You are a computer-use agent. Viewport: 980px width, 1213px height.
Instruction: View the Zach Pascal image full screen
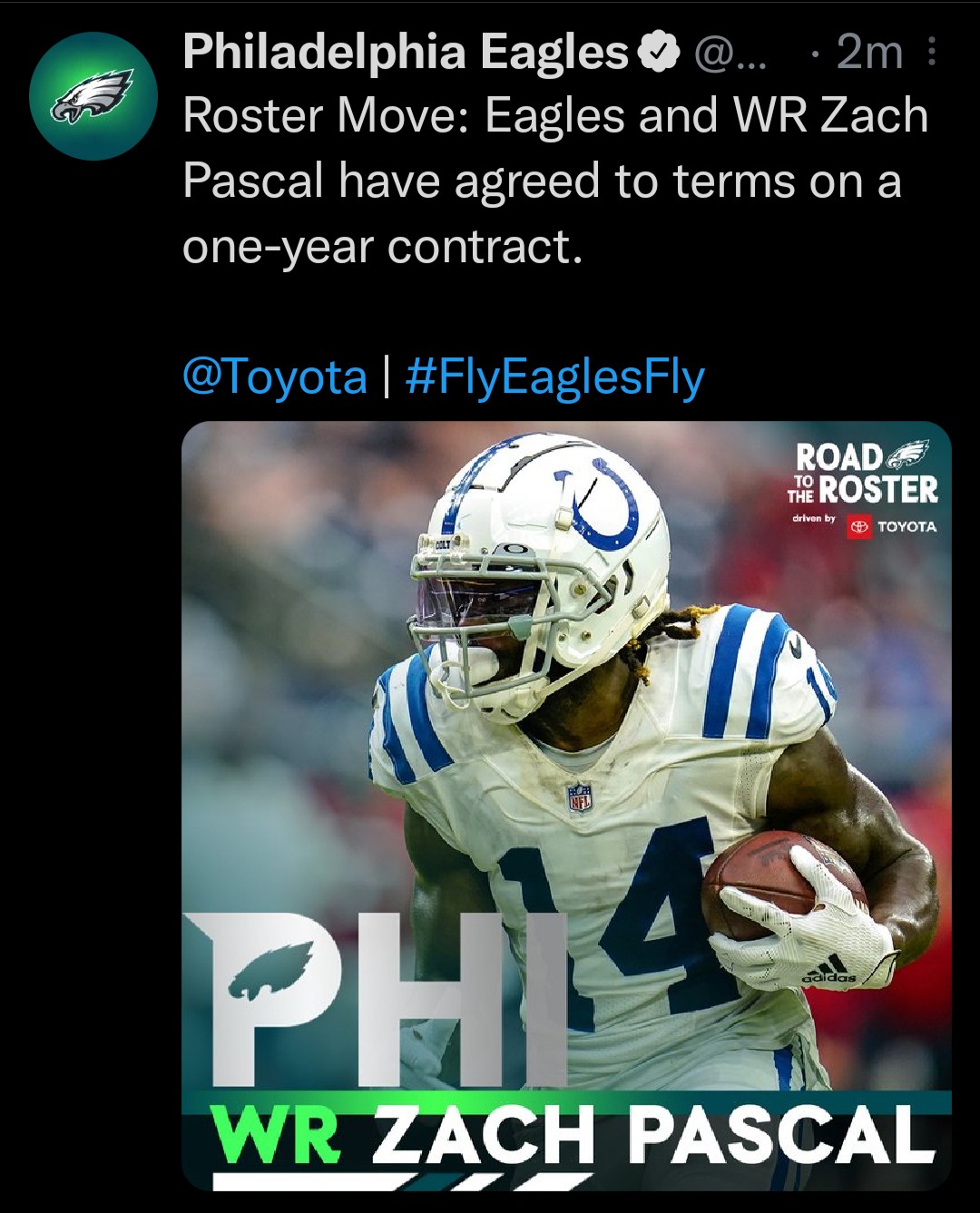tap(566, 806)
